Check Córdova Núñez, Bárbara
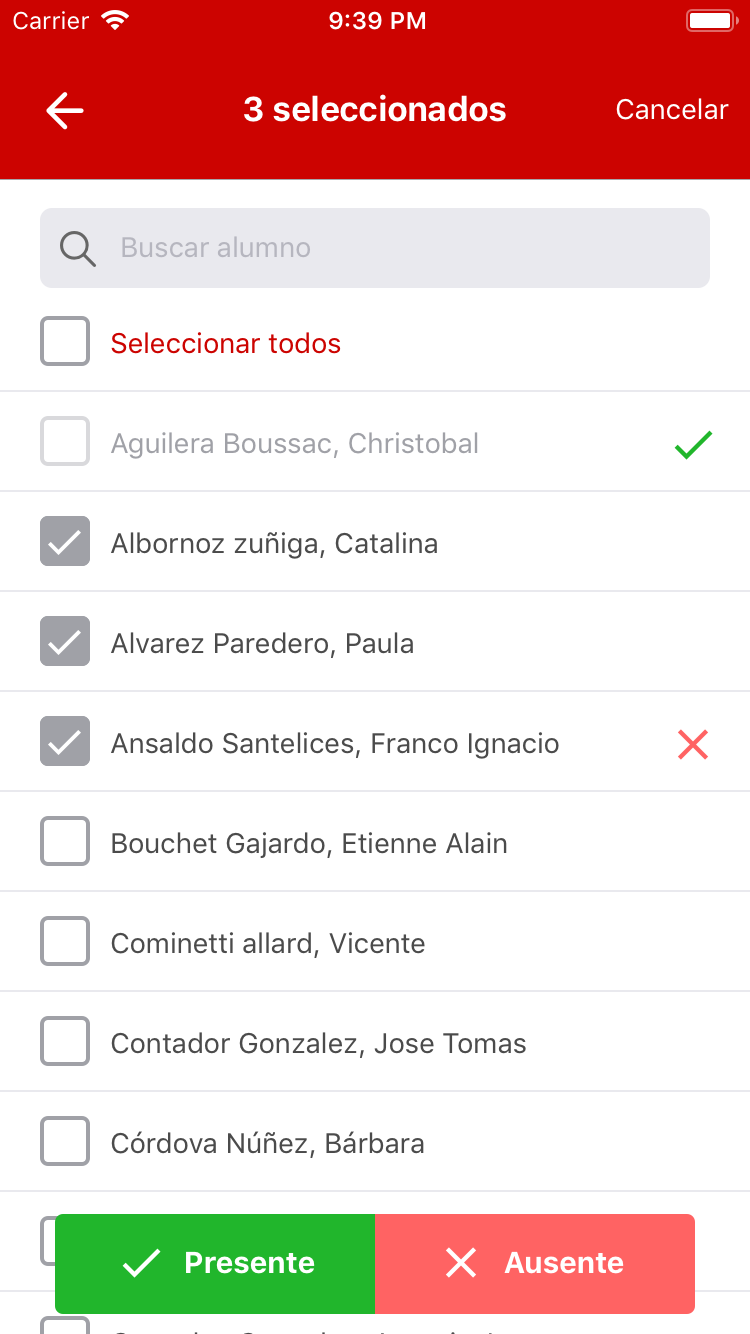The height and width of the screenshot is (1334, 750). pyautogui.click(x=65, y=1142)
